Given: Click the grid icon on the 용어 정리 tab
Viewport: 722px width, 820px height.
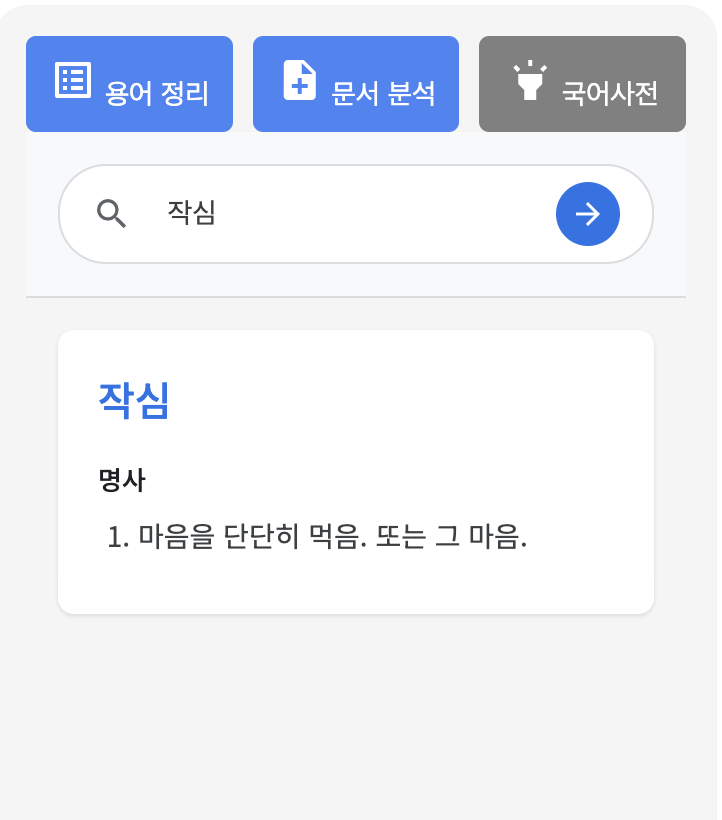Looking at the screenshot, I should (x=72, y=81).
